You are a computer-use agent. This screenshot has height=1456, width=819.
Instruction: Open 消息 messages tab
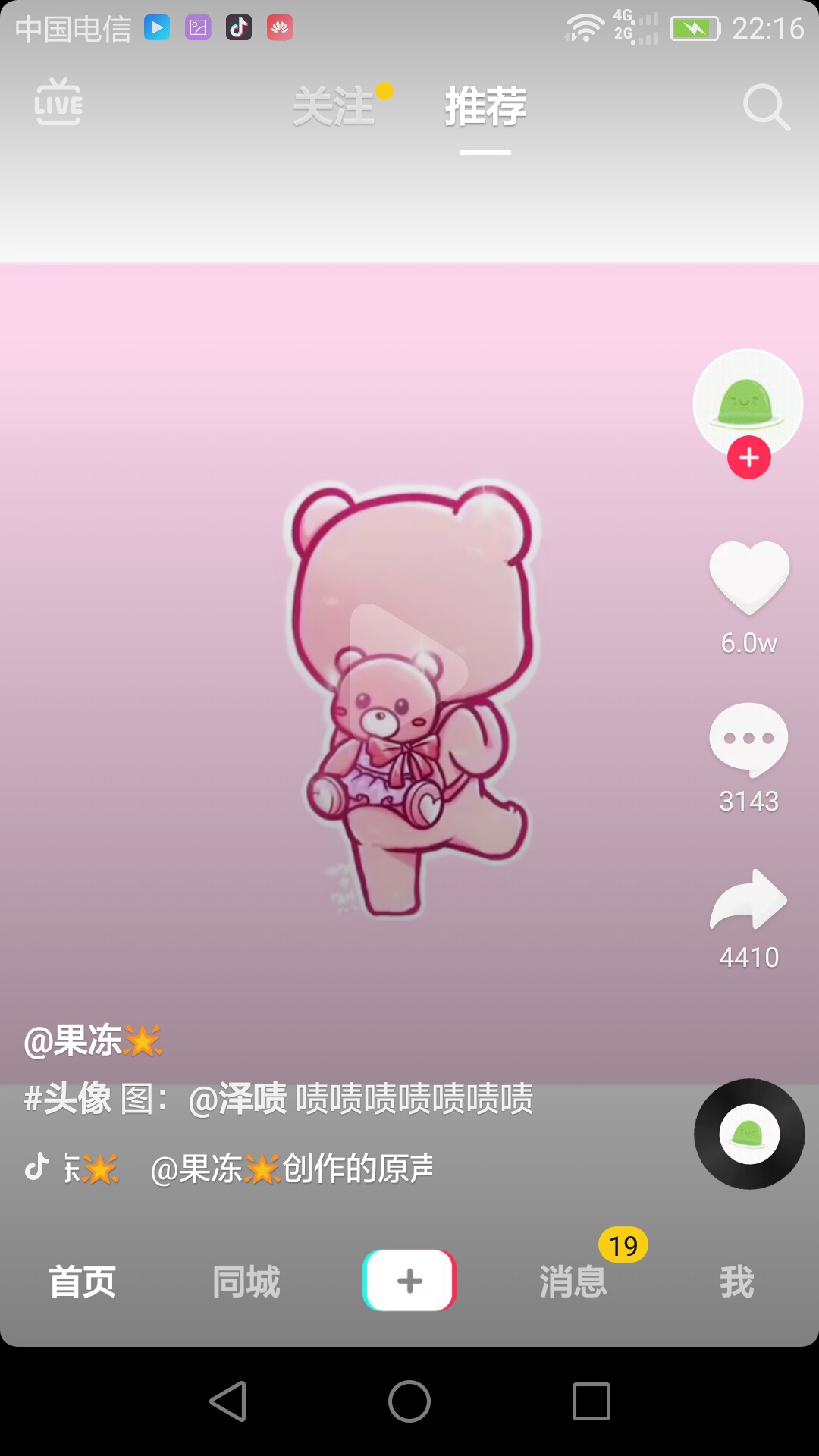click(x=573, y=1282)
